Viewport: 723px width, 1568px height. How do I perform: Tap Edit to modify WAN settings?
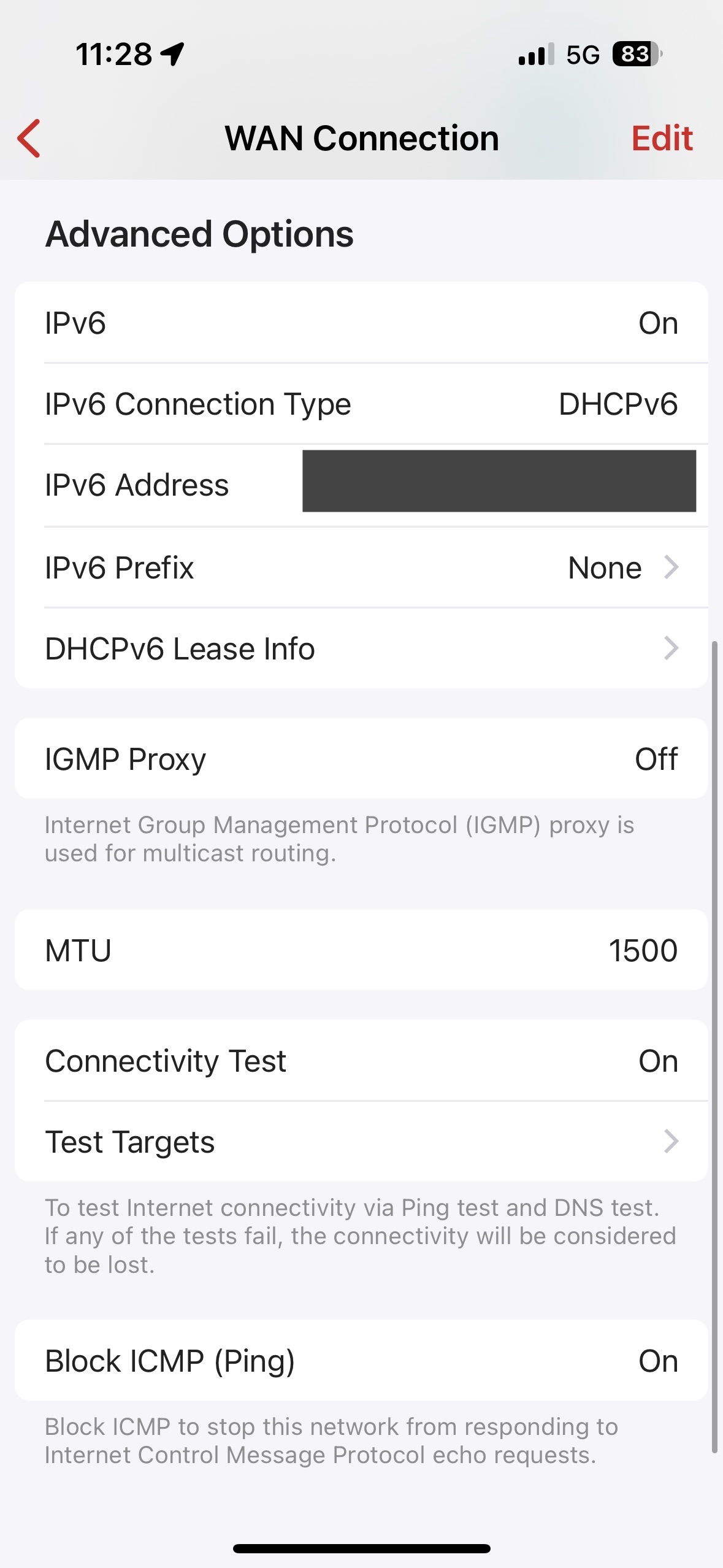click(661, 139)
